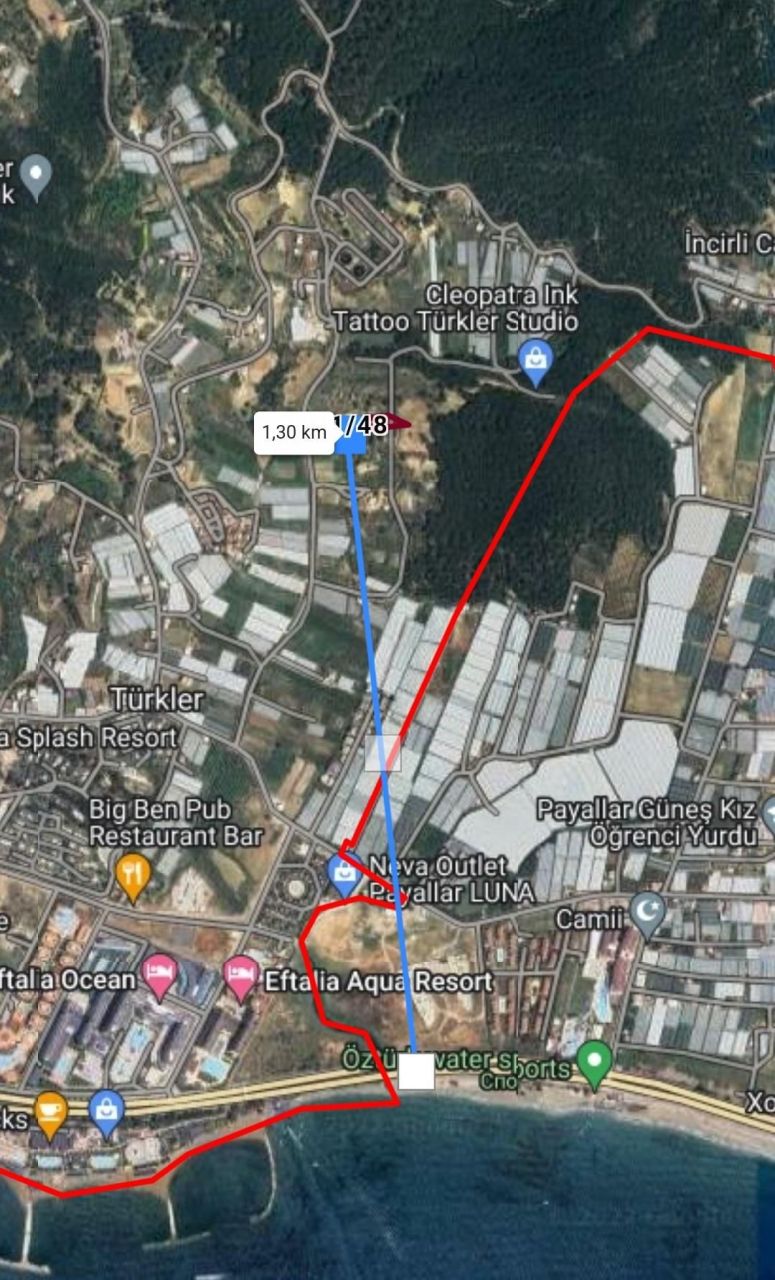Image resolution: width=775 pixels, height=1280 pixels.
Task: Select the Eftalia Aqua Resort hotel pin
Action: point(240,976)
